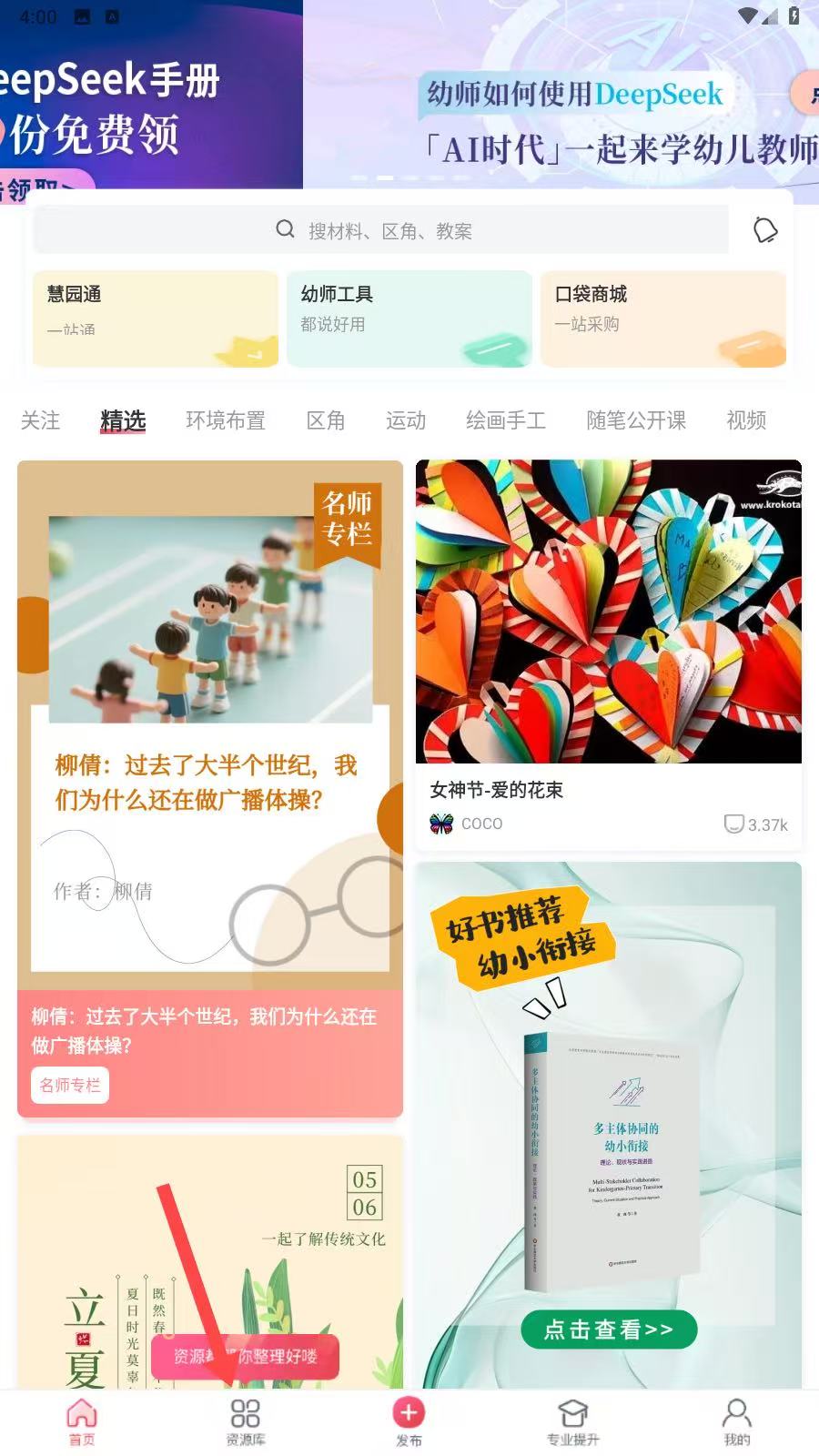Open the messages icon beside search
The height and width of the screenshot is (1456, 819).
coord(765,230)
